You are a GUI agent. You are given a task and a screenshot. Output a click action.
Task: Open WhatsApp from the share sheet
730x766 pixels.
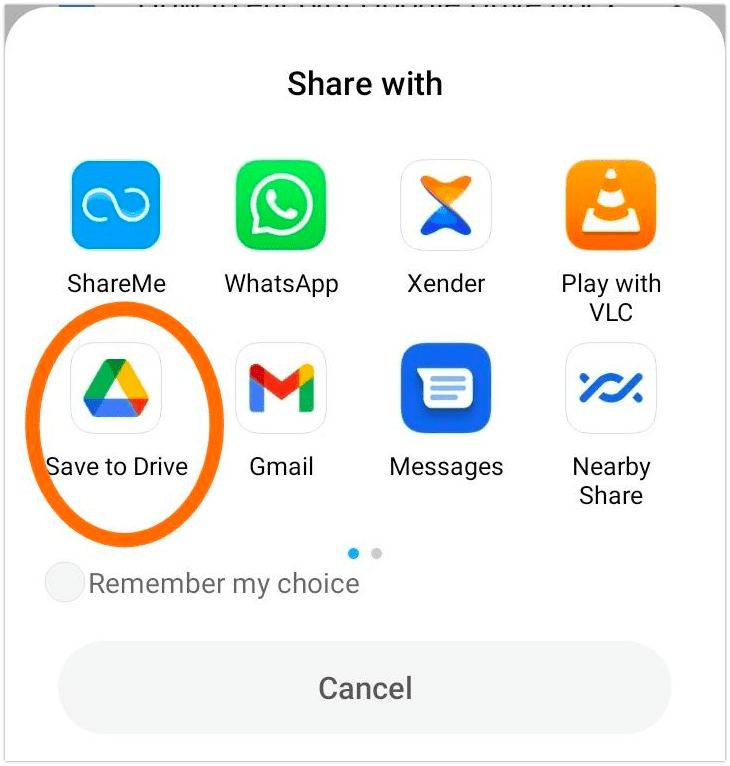tap(281, 204)
